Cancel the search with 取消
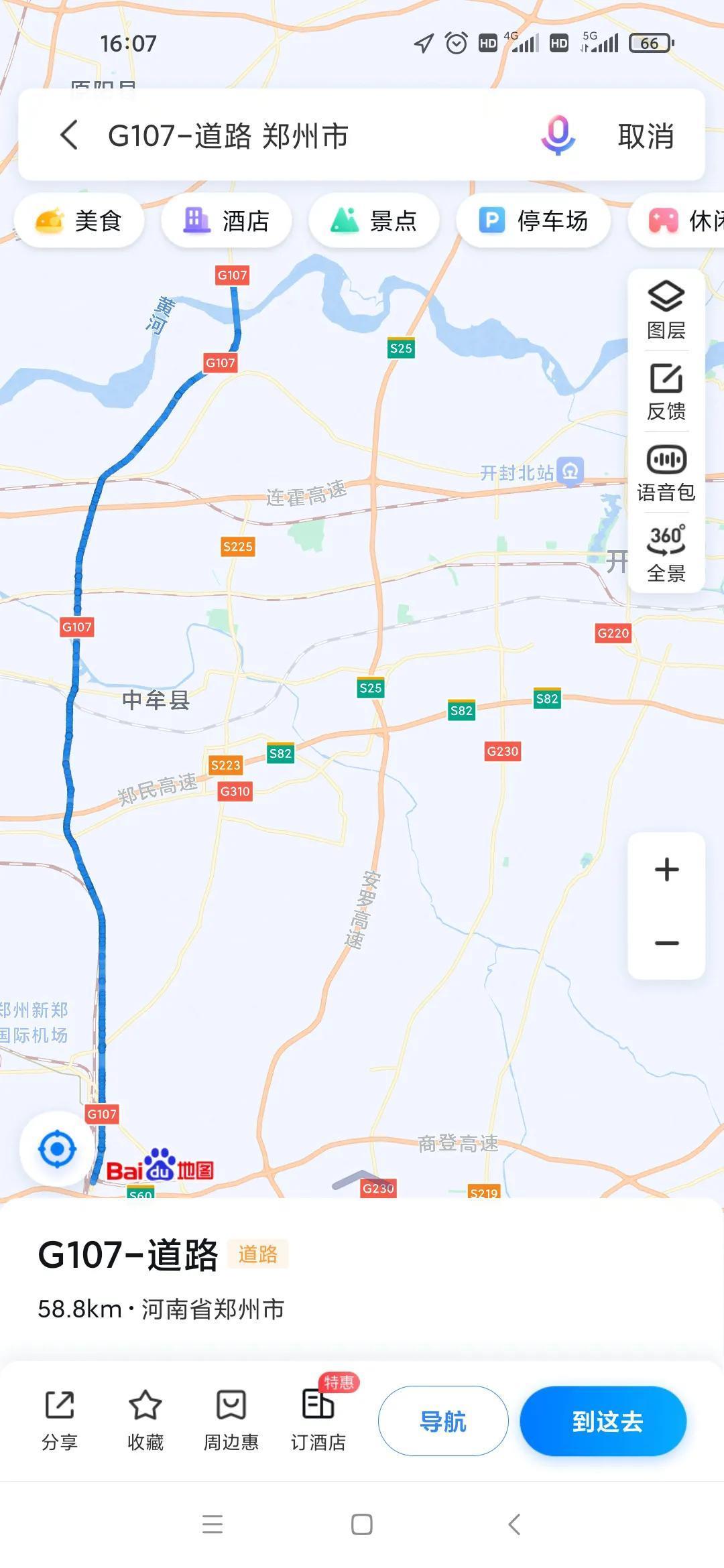Image resolution: width=724 pixels, height=1568 pixels. pos(646,136)
